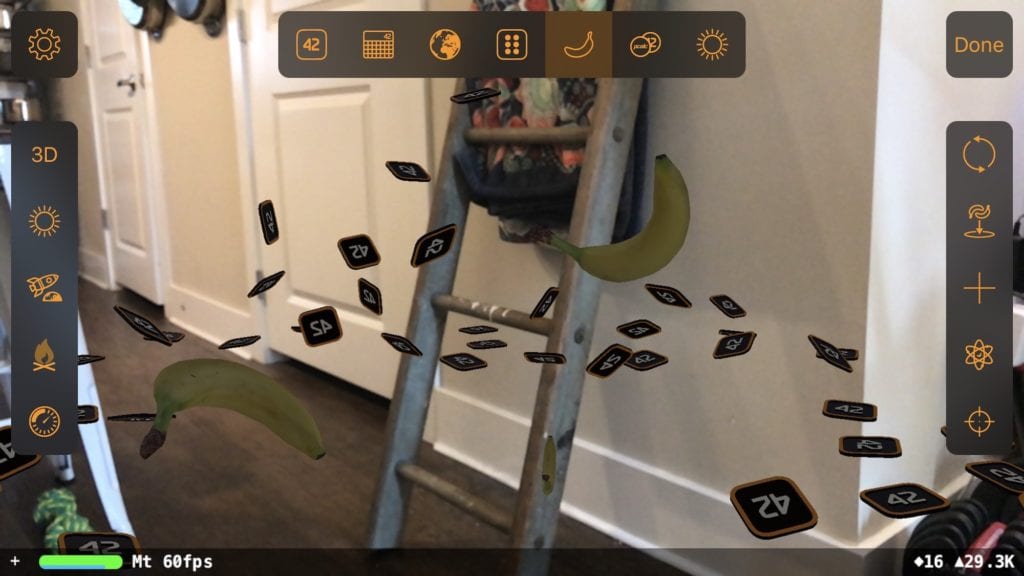Select the dice object
Screen dimensions: 1024x576
pyautogui.click(x=512, y=45)
